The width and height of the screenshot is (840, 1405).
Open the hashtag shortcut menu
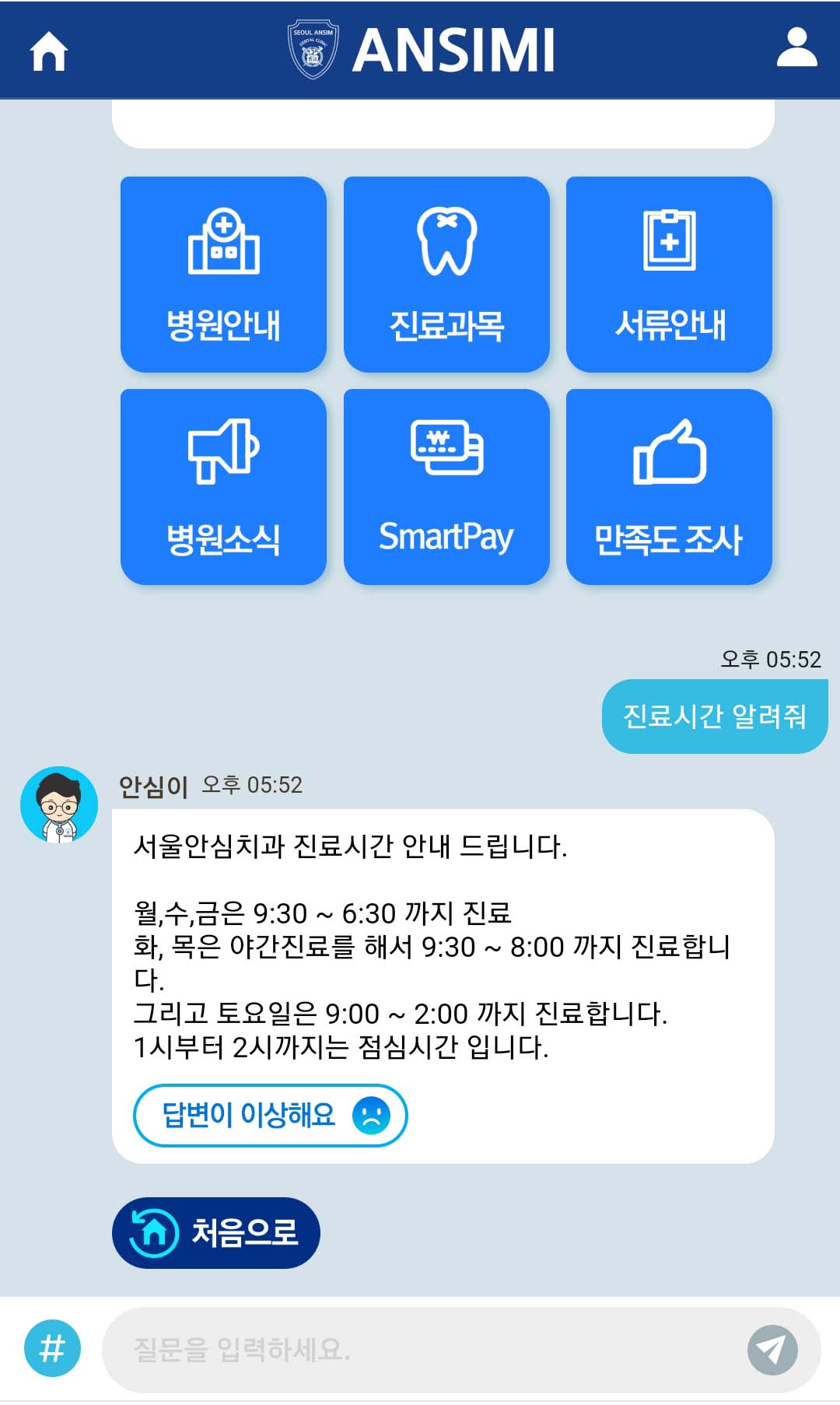pos(52,1348)
